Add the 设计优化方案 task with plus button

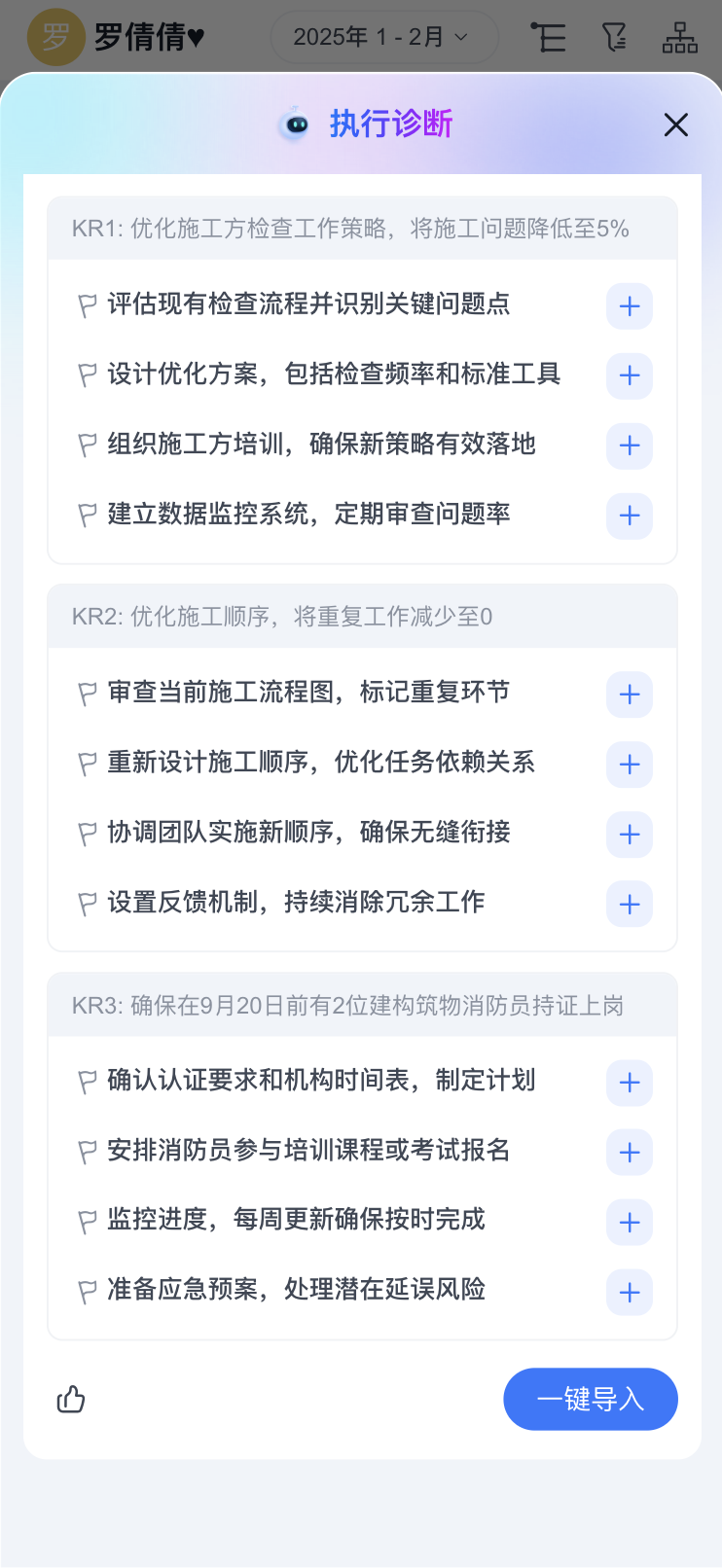coord(629,376)
